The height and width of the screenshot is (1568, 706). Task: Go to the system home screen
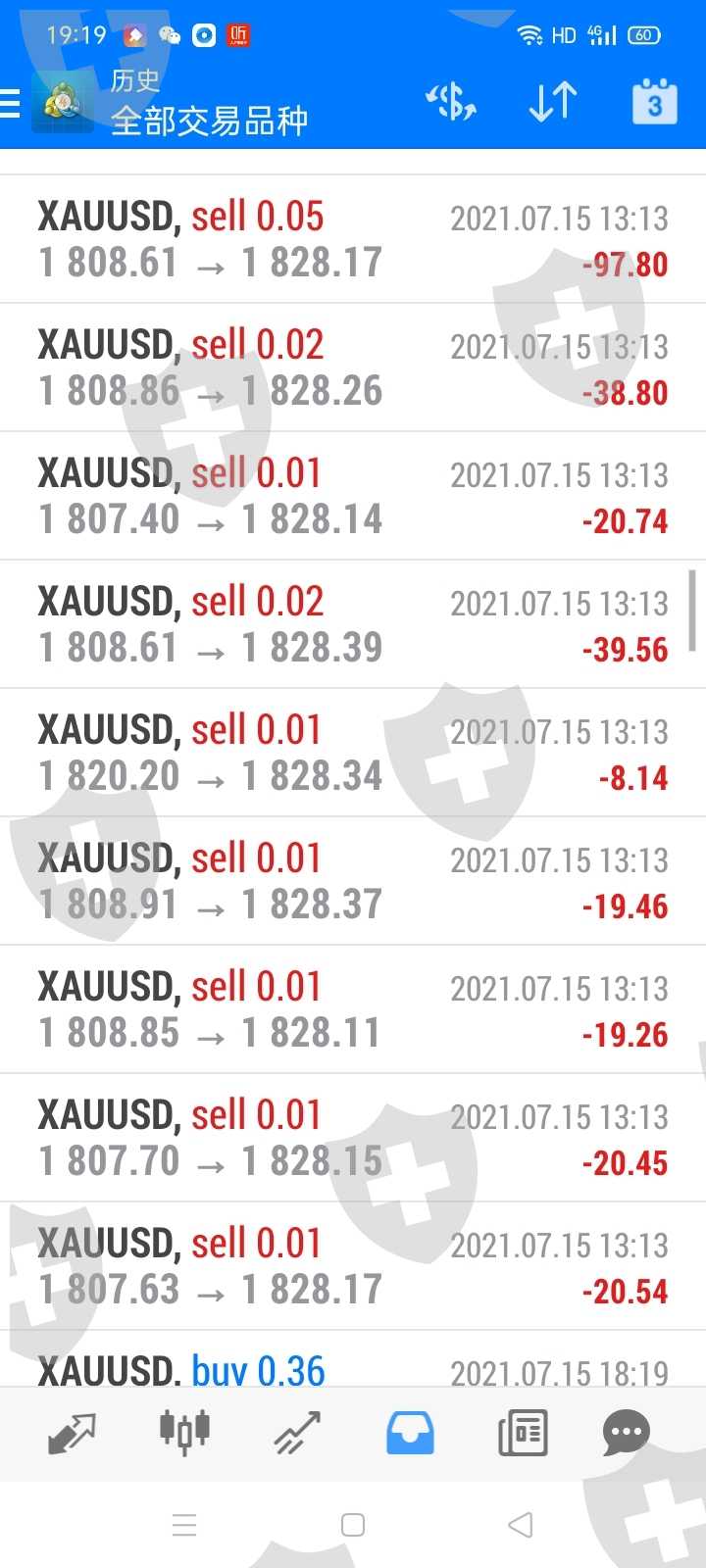coord(353,1525)
